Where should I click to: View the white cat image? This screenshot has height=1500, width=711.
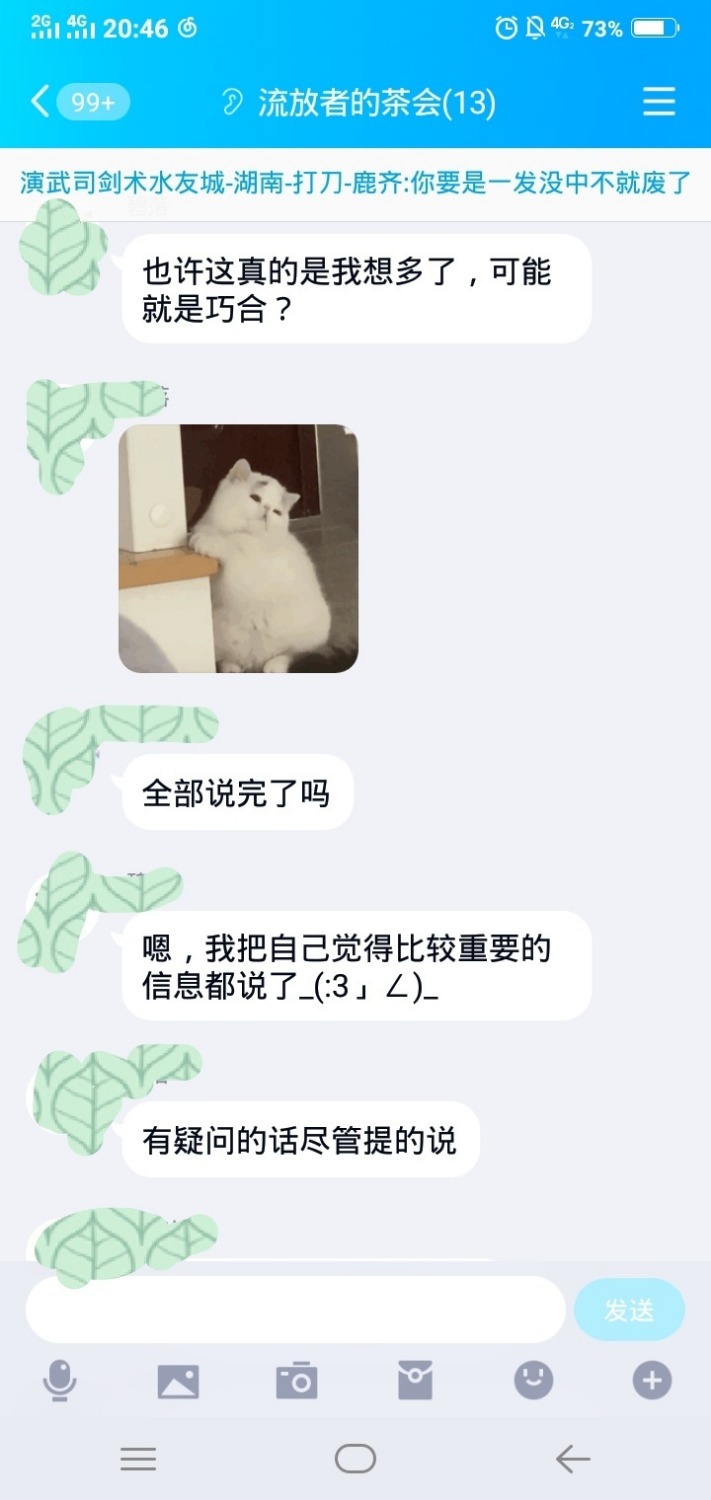coord(238,548)
